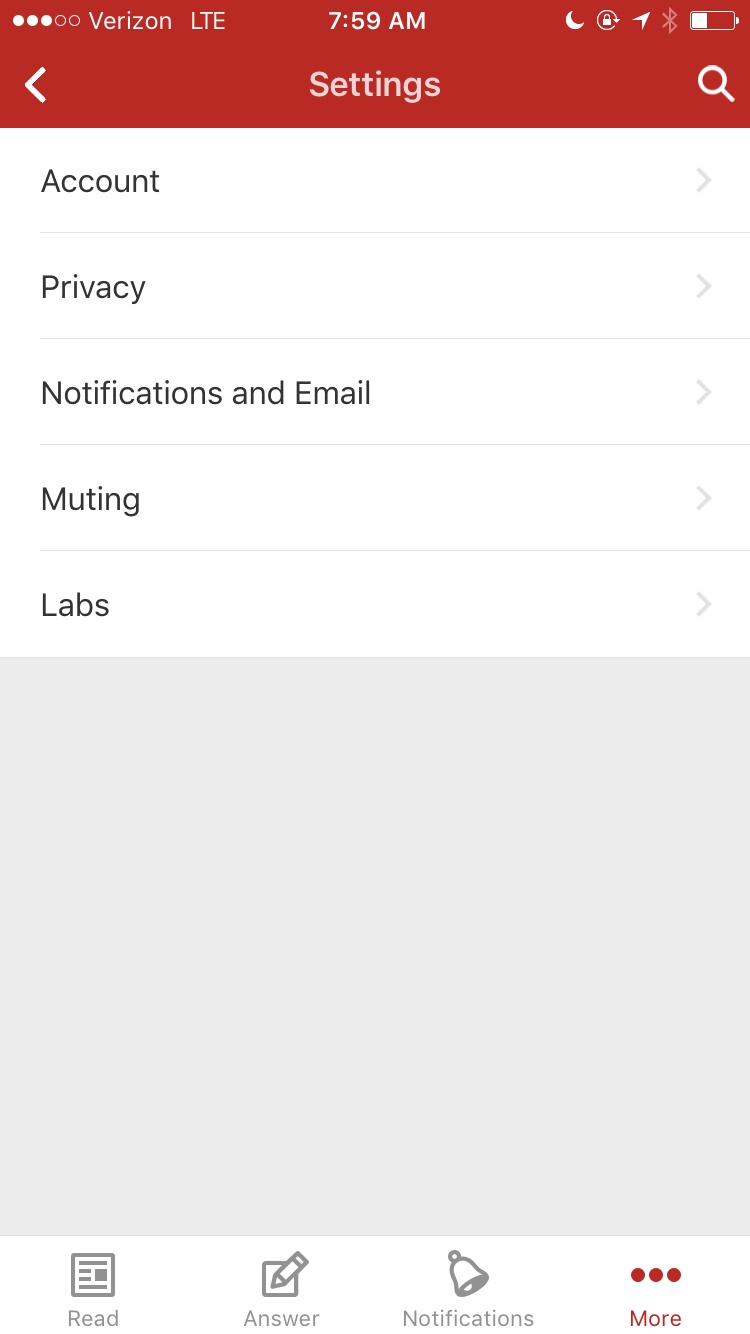Open the Muting settings row
The image size is (750, 1334).
tap(375, 499)
